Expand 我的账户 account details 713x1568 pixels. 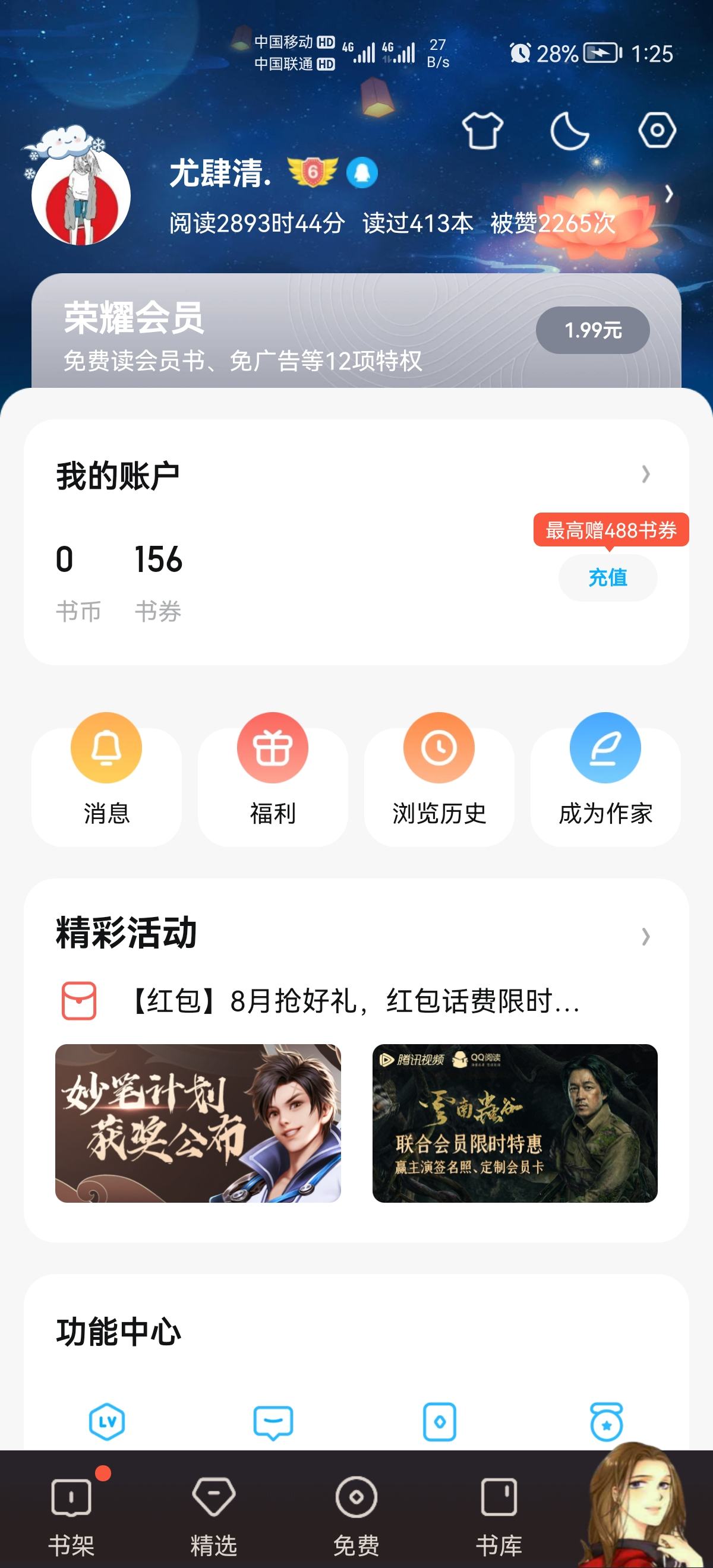click(x=645, y=474)
